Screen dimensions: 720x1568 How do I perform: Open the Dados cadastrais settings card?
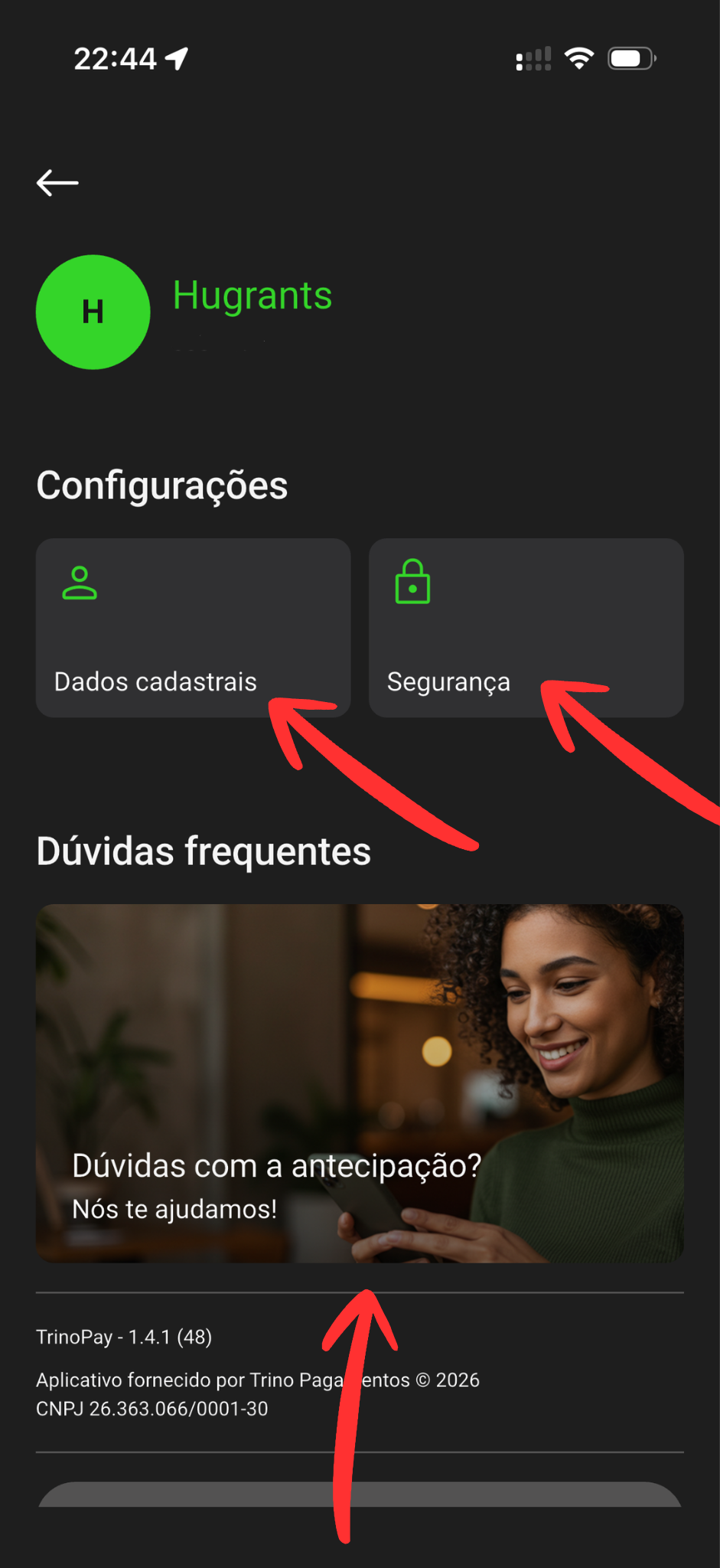(193, 628)
